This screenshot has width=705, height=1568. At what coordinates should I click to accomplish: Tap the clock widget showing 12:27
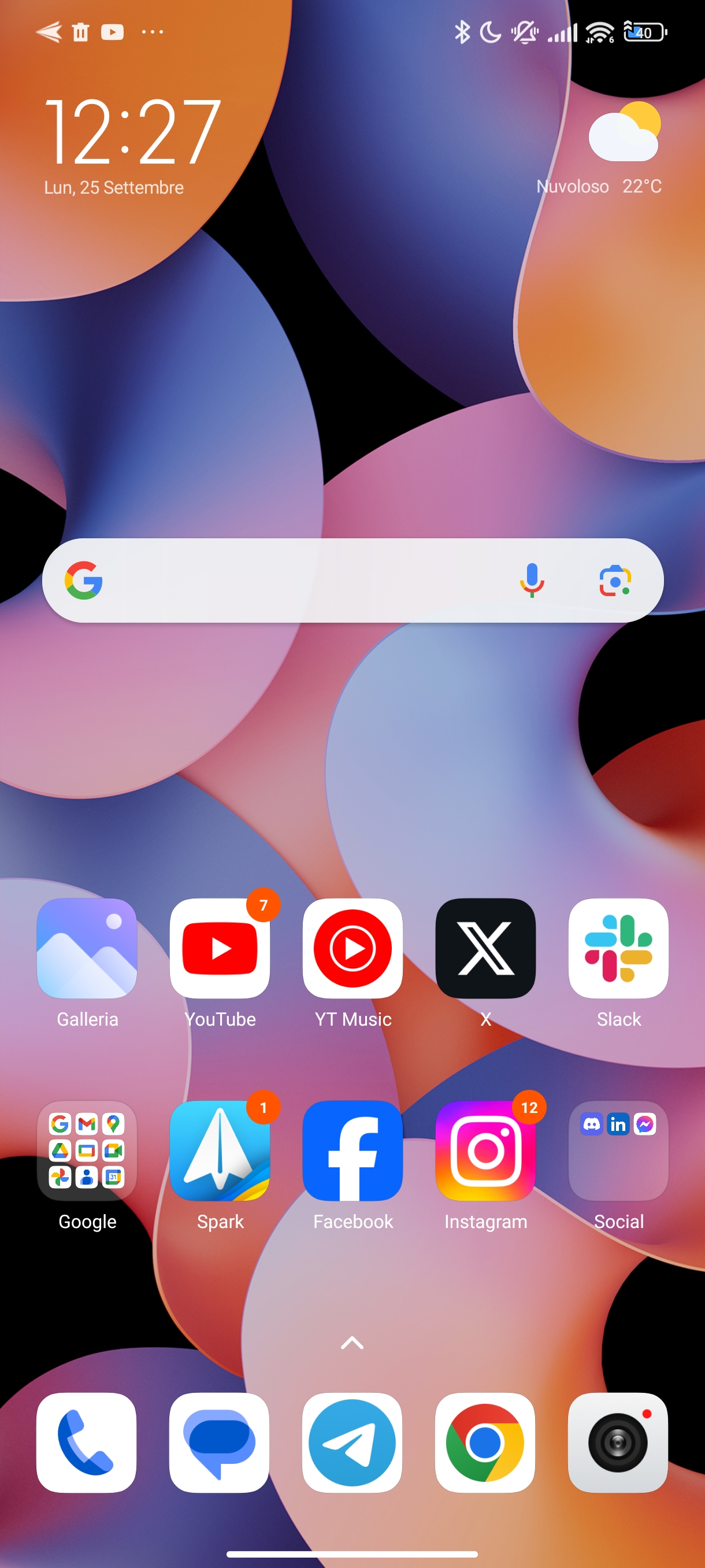pyautogui.click(x=131, y=133)
